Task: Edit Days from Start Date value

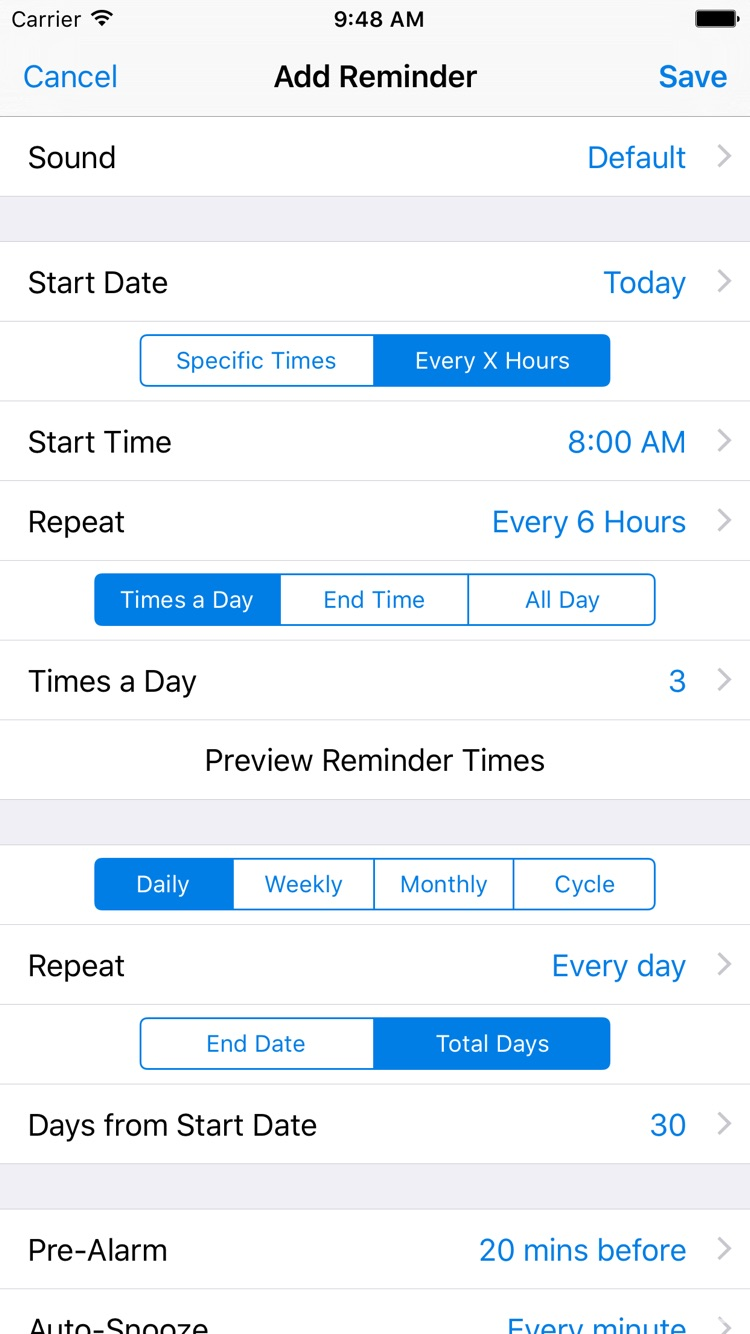Action: pos(375,1124)
